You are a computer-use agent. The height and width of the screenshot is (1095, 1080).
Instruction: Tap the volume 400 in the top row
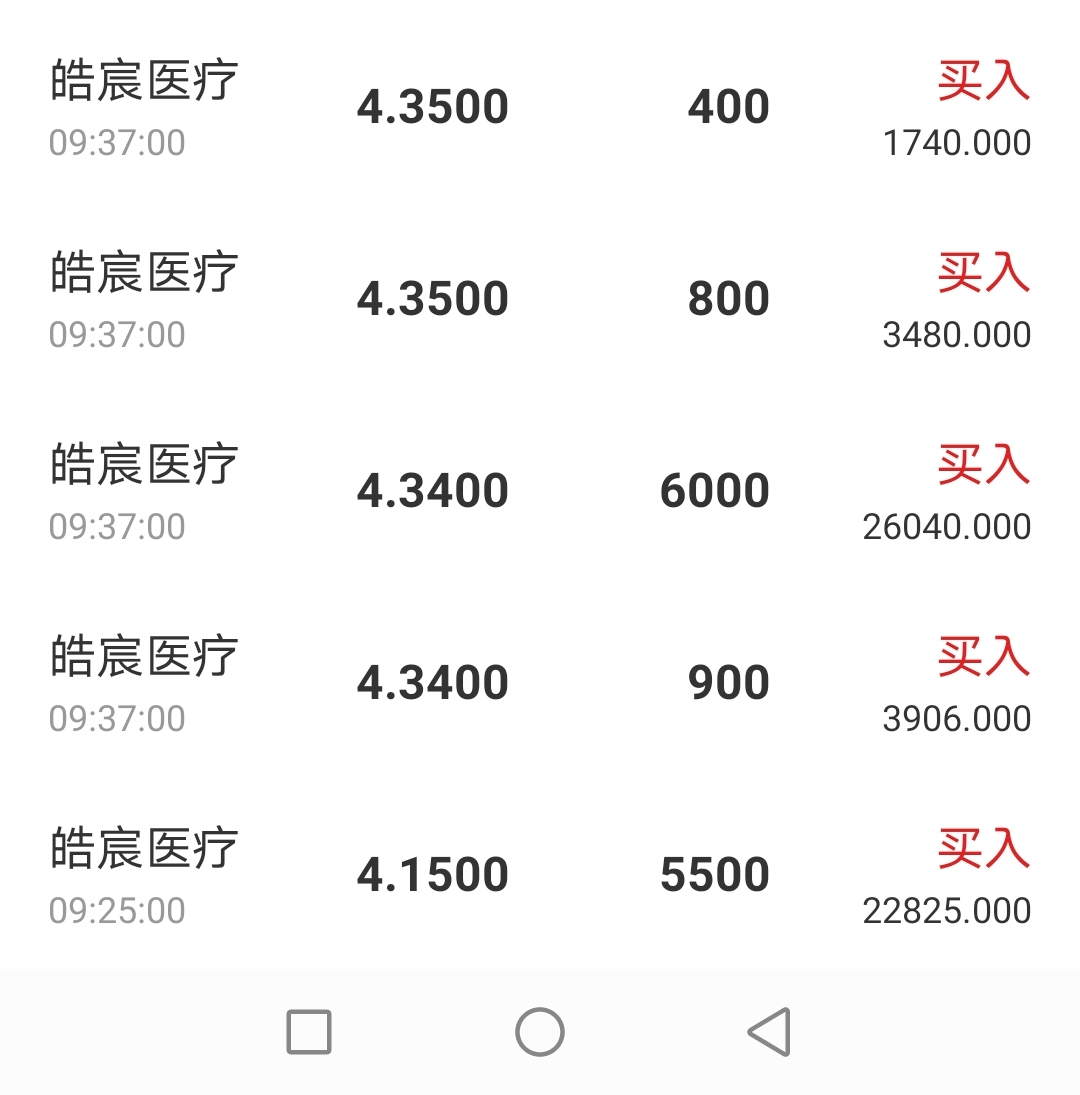click(729, 105)
